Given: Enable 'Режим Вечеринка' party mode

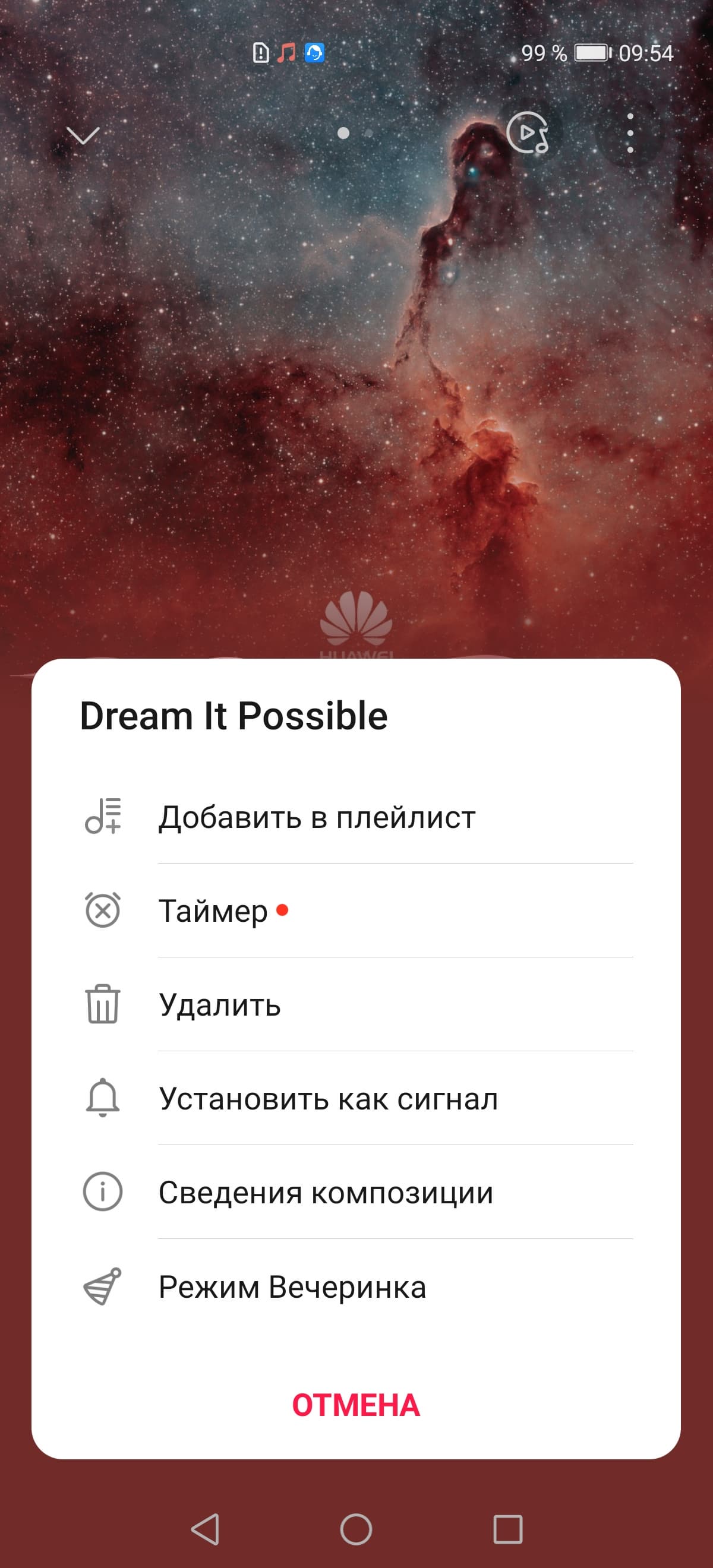Looking at the screenshot, I should coord(292,1287).
